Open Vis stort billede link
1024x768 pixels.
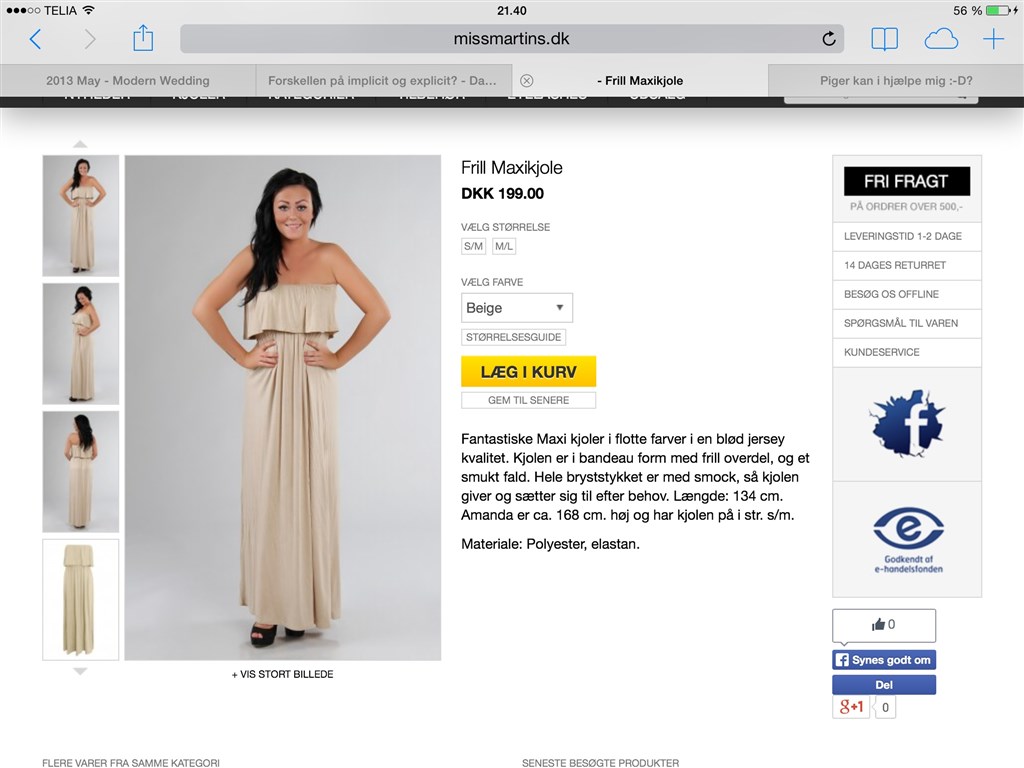(283, 674)
